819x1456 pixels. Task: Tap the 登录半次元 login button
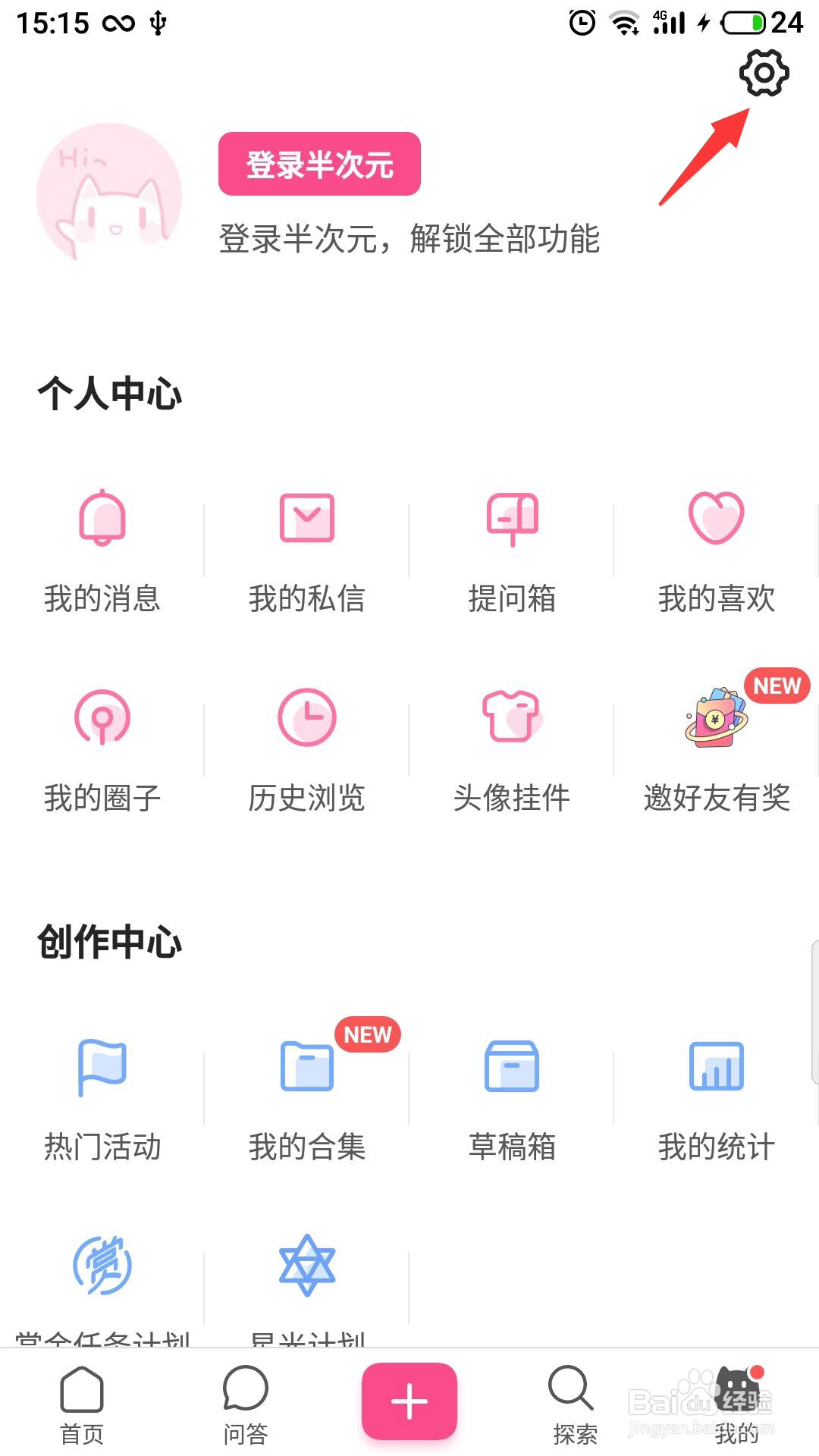click(x=319, y=164)
